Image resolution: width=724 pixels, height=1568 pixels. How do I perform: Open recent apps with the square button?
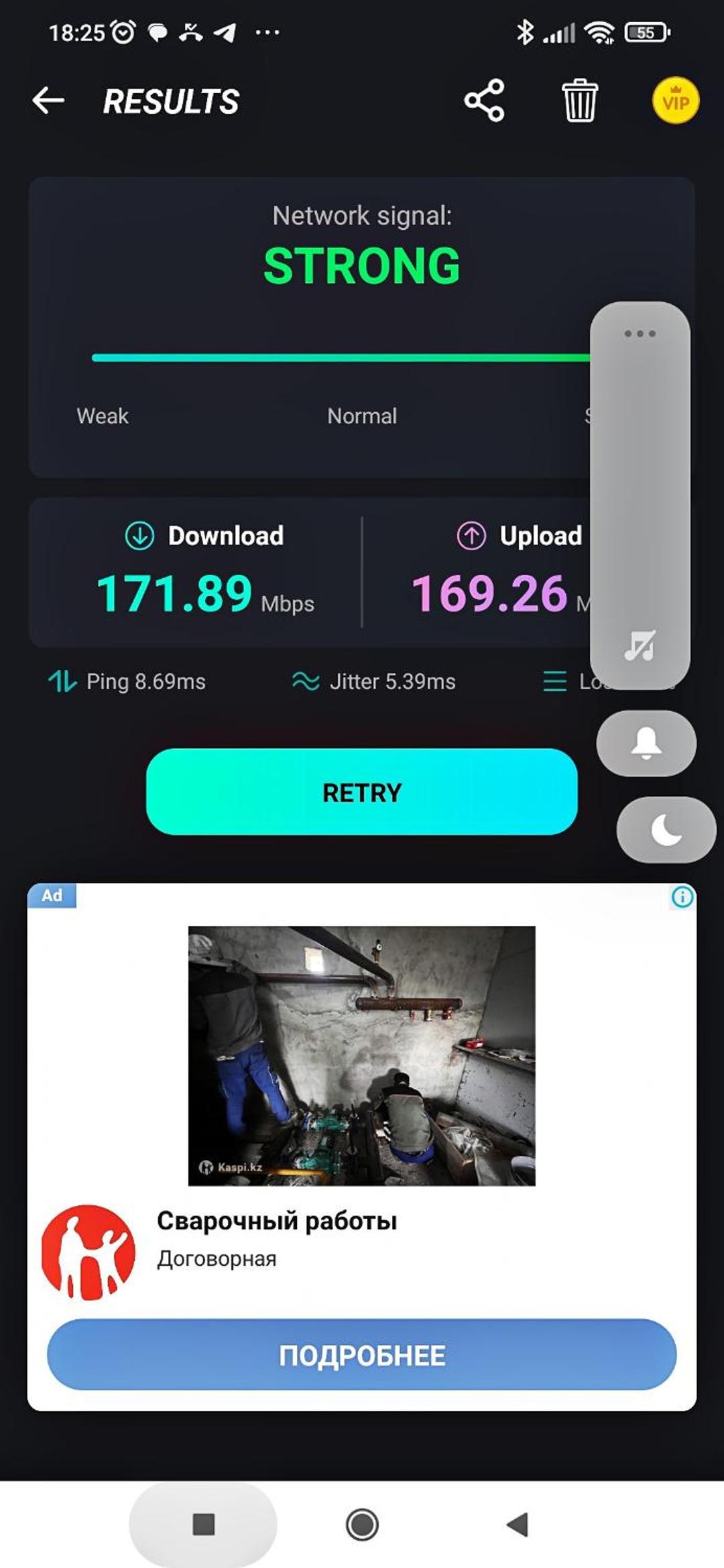[203, 1524]
